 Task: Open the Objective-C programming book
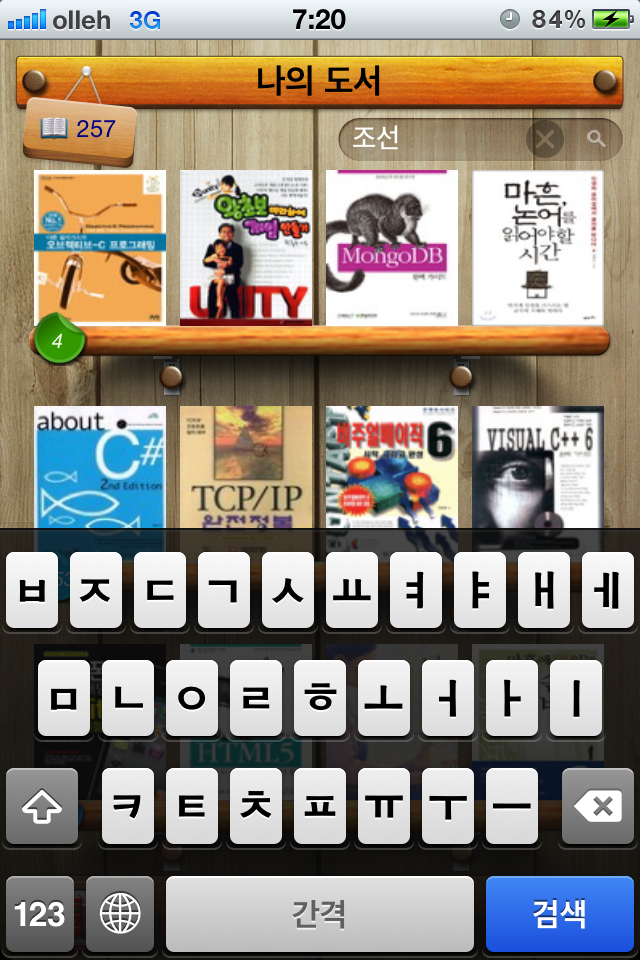[99, 247]
